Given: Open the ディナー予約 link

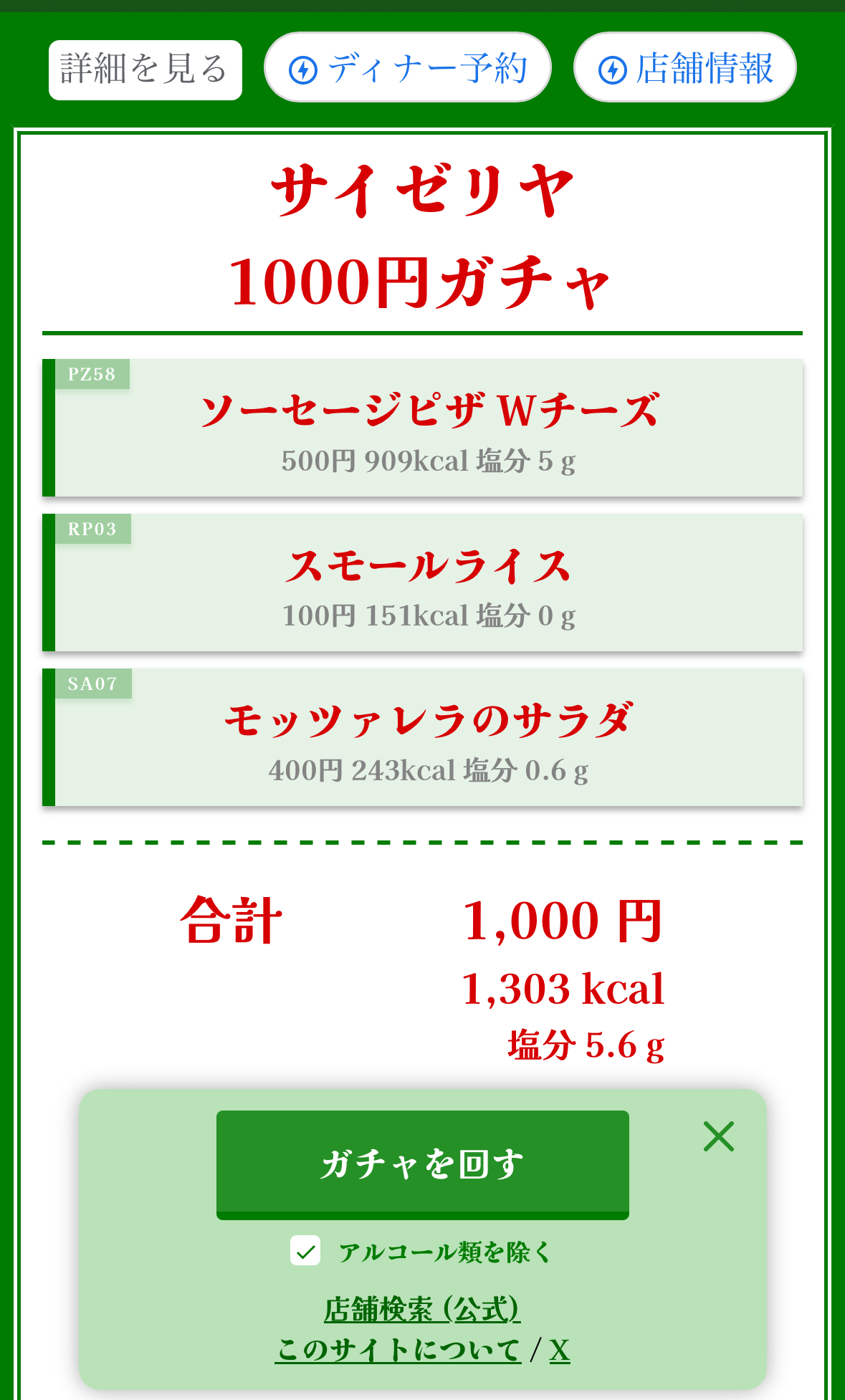Looking at the screenshot, I should pos(407,67).
